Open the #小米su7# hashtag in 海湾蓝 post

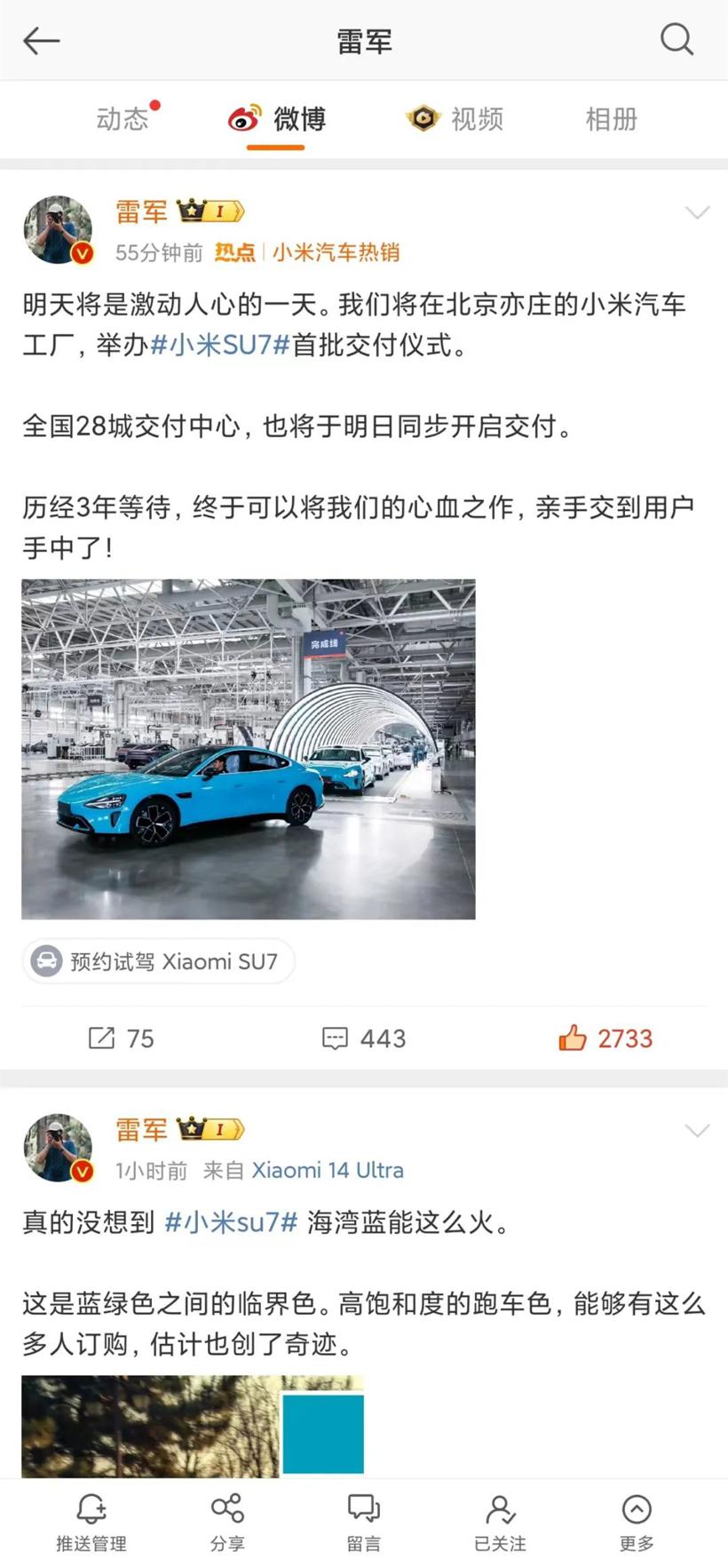click(231, 1222)
